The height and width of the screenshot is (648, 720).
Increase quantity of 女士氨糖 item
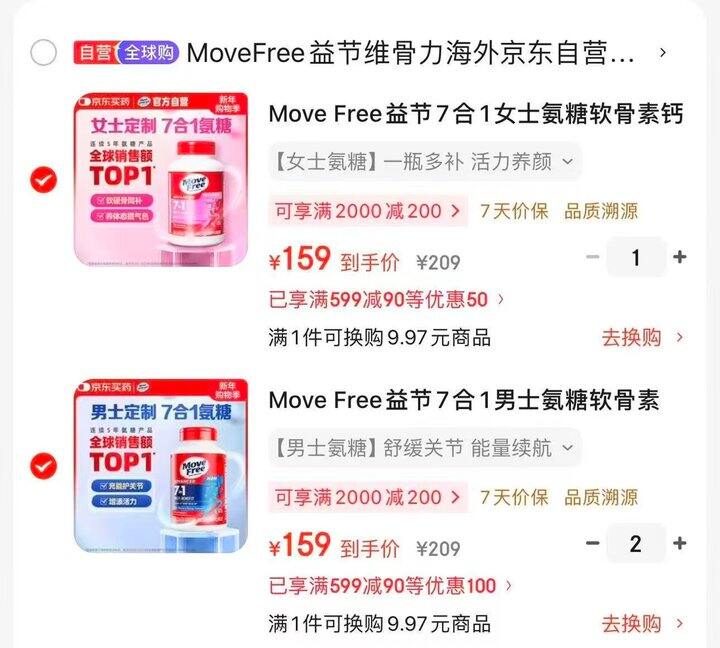point(680,258)
